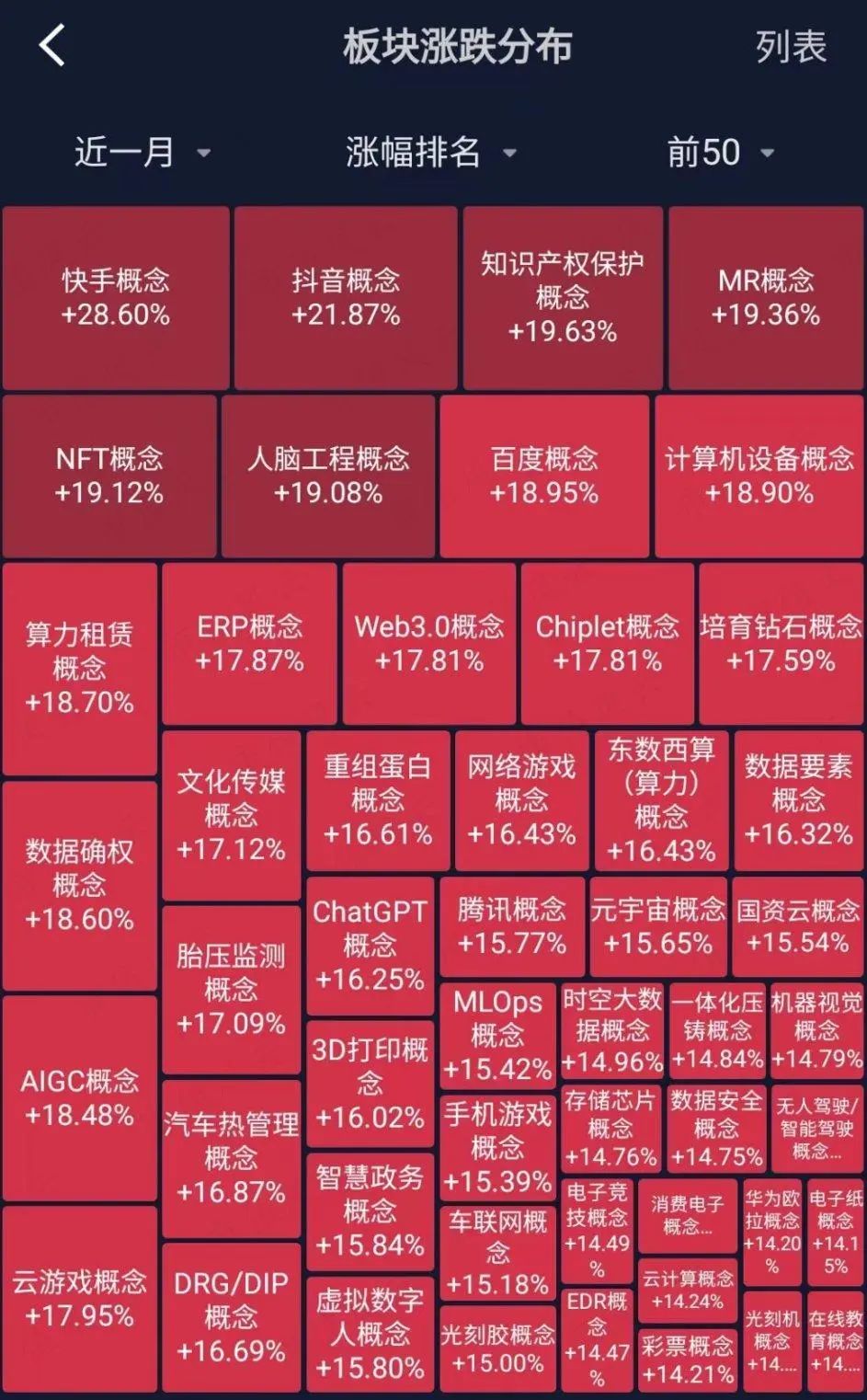
Task: View the 百度概念 sector
Action: pyautogui.click(x=544, y=476)
